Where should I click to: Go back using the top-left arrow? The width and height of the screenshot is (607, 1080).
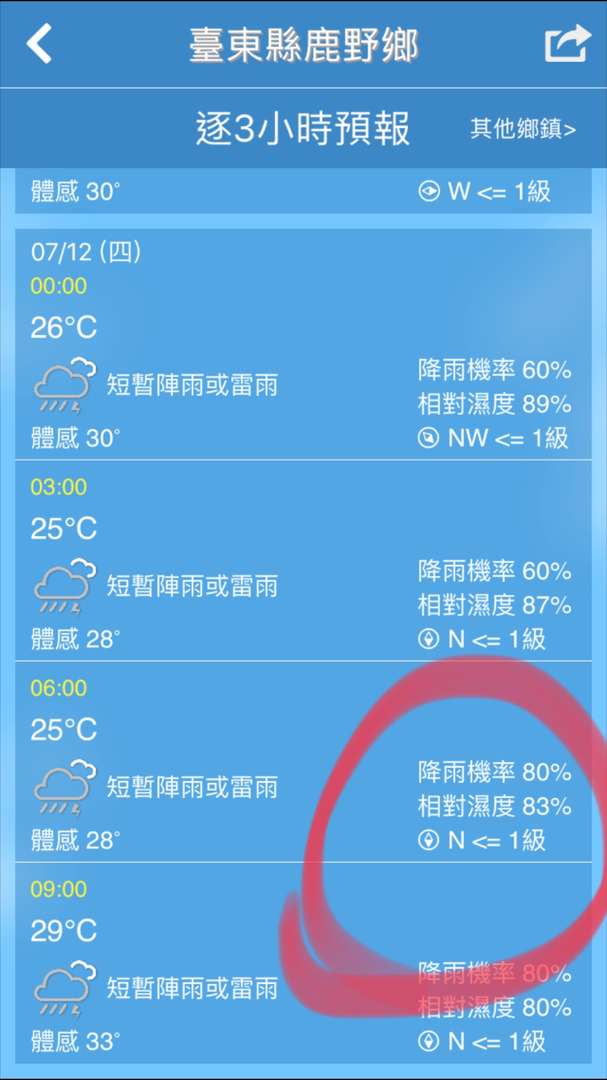coord(39,44)
